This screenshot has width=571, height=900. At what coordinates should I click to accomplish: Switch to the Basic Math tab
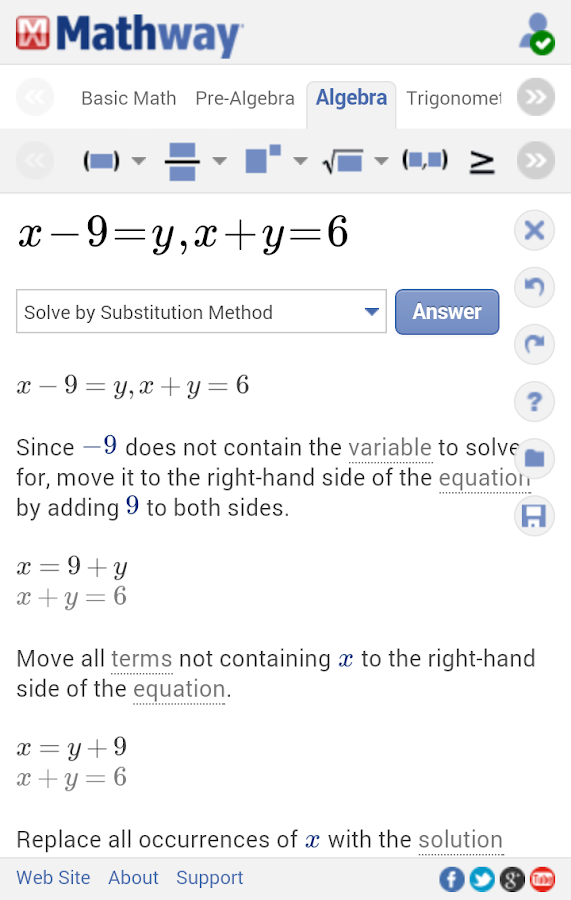pos(129,98)
